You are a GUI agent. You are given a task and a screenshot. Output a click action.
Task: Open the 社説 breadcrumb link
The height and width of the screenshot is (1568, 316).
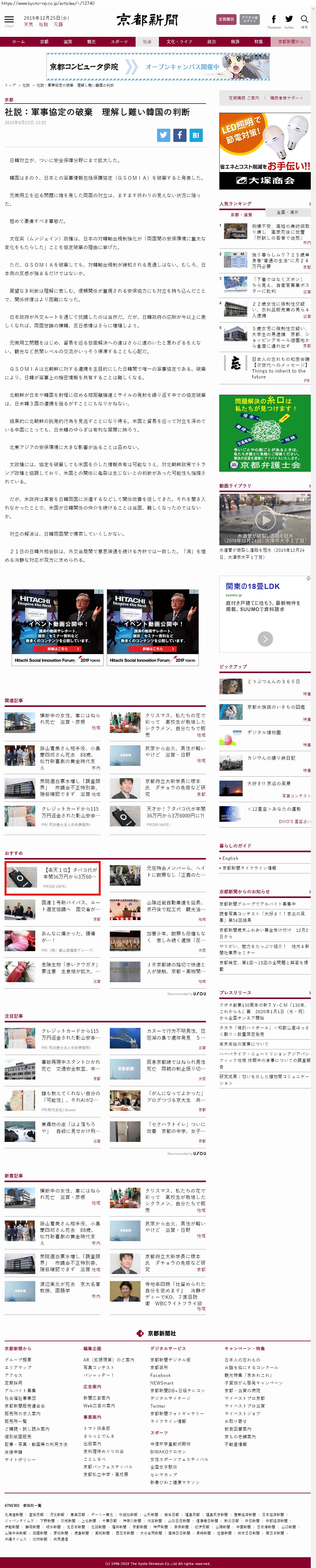point(26,85)
